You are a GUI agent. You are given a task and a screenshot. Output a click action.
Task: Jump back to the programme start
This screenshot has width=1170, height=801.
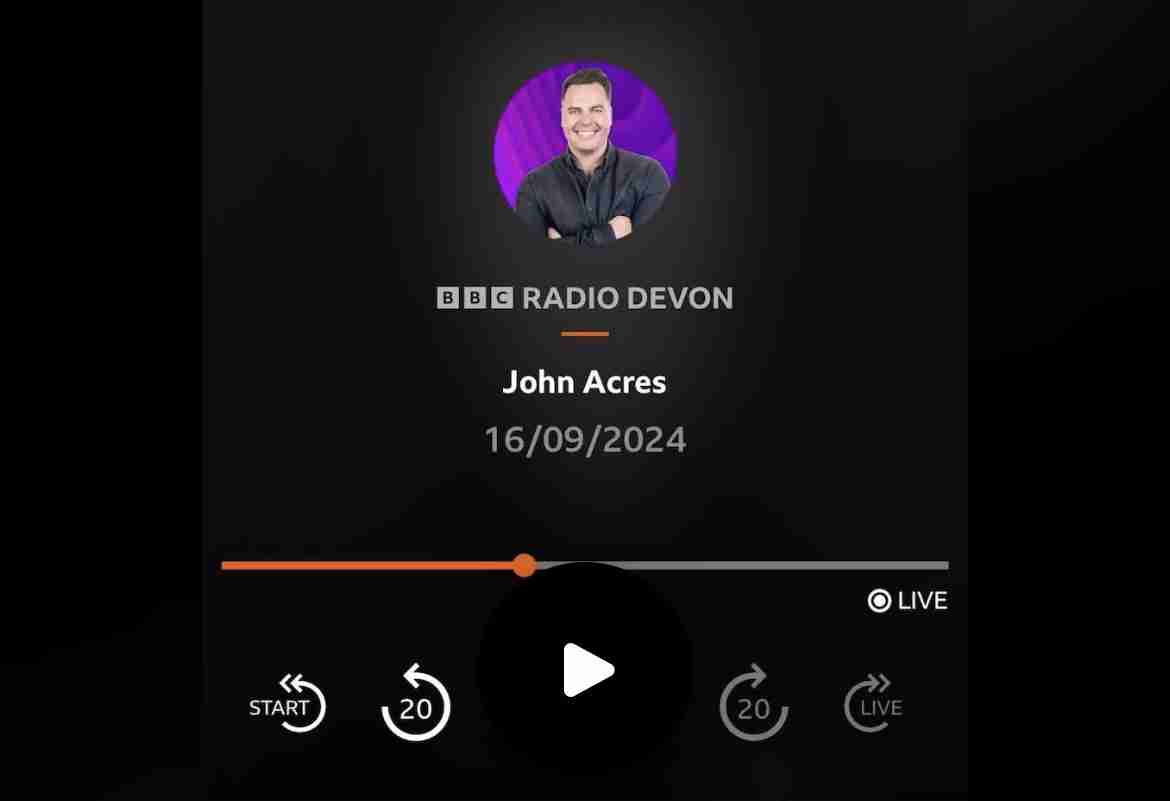point(287,704)
